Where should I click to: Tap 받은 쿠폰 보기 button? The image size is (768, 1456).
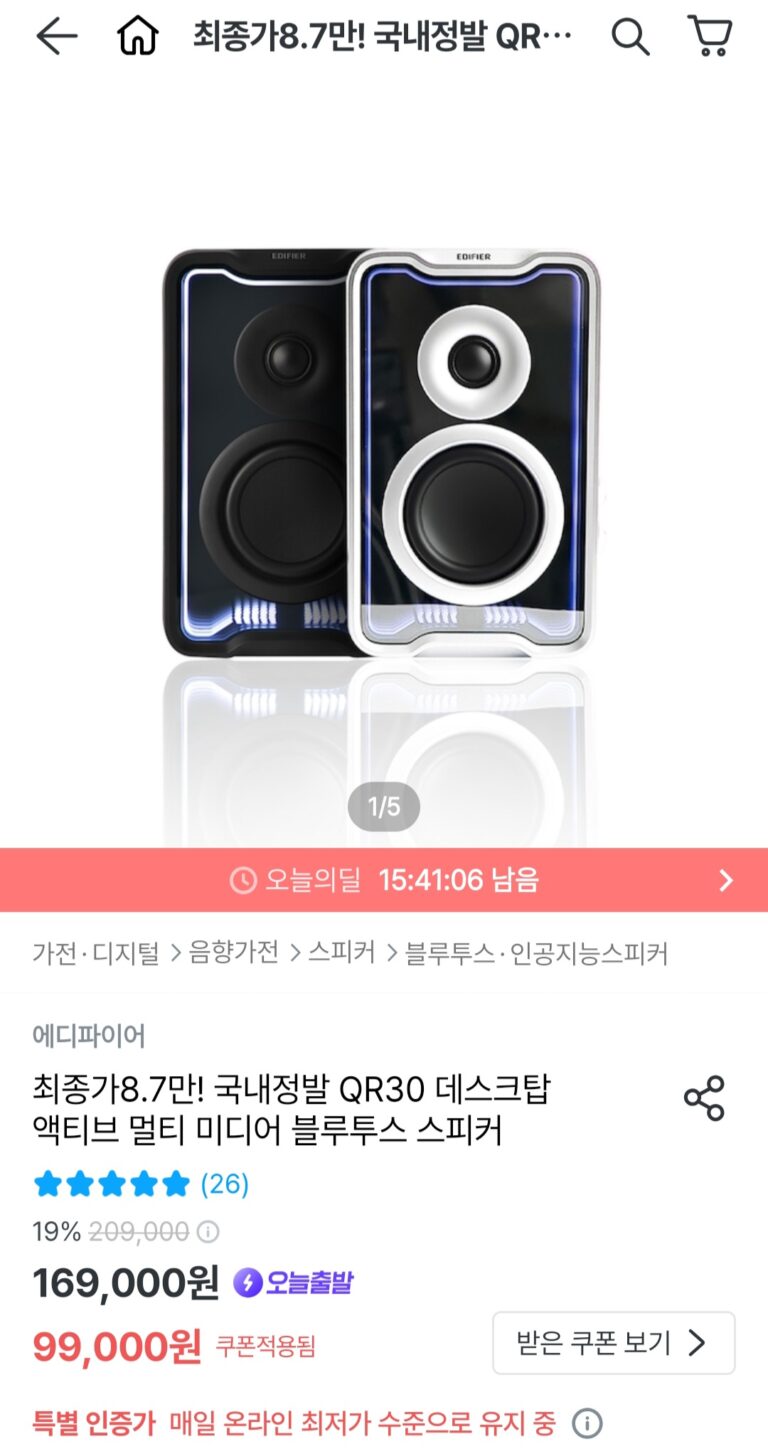click(613, 1343)
